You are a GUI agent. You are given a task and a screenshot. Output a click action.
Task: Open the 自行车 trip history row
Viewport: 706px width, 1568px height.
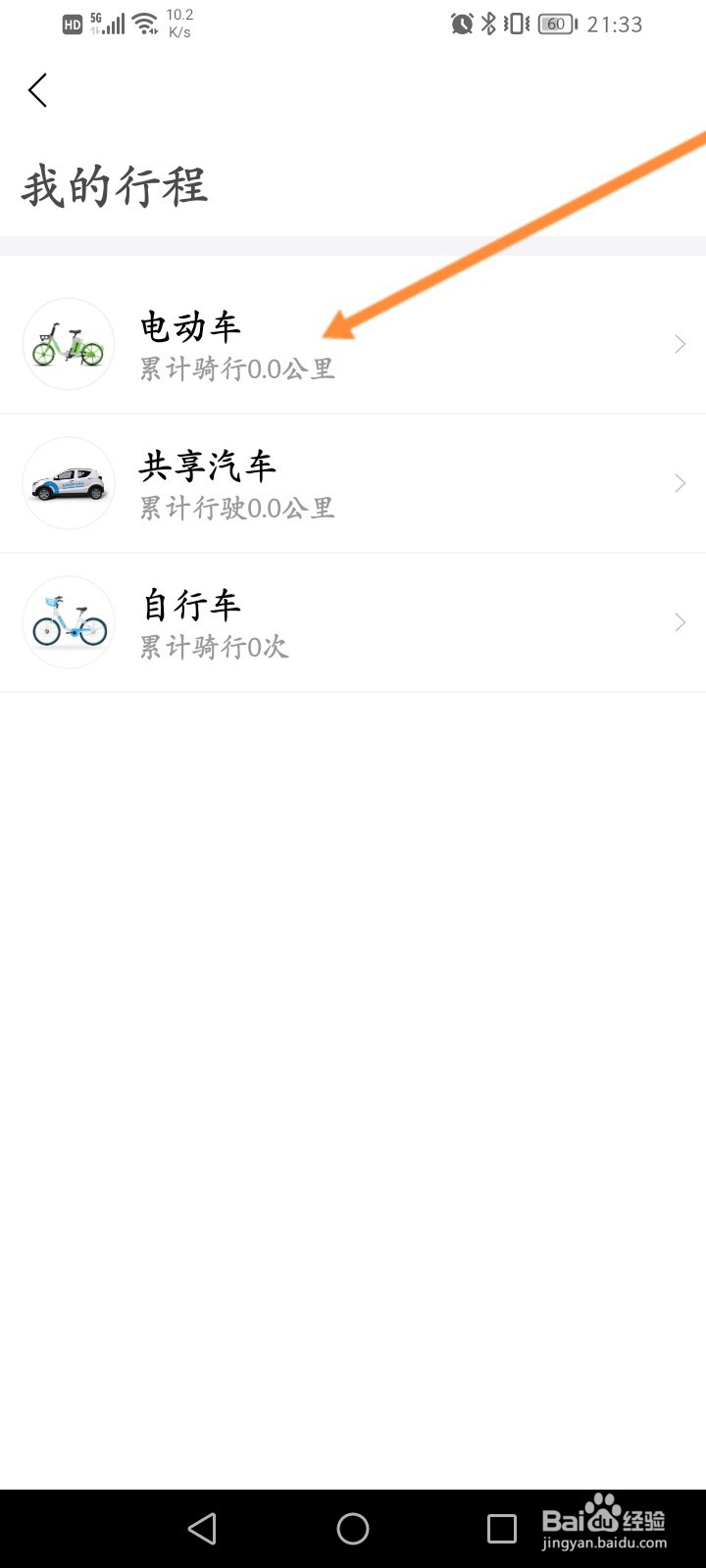pyautogui.click(x=353, y=622)
